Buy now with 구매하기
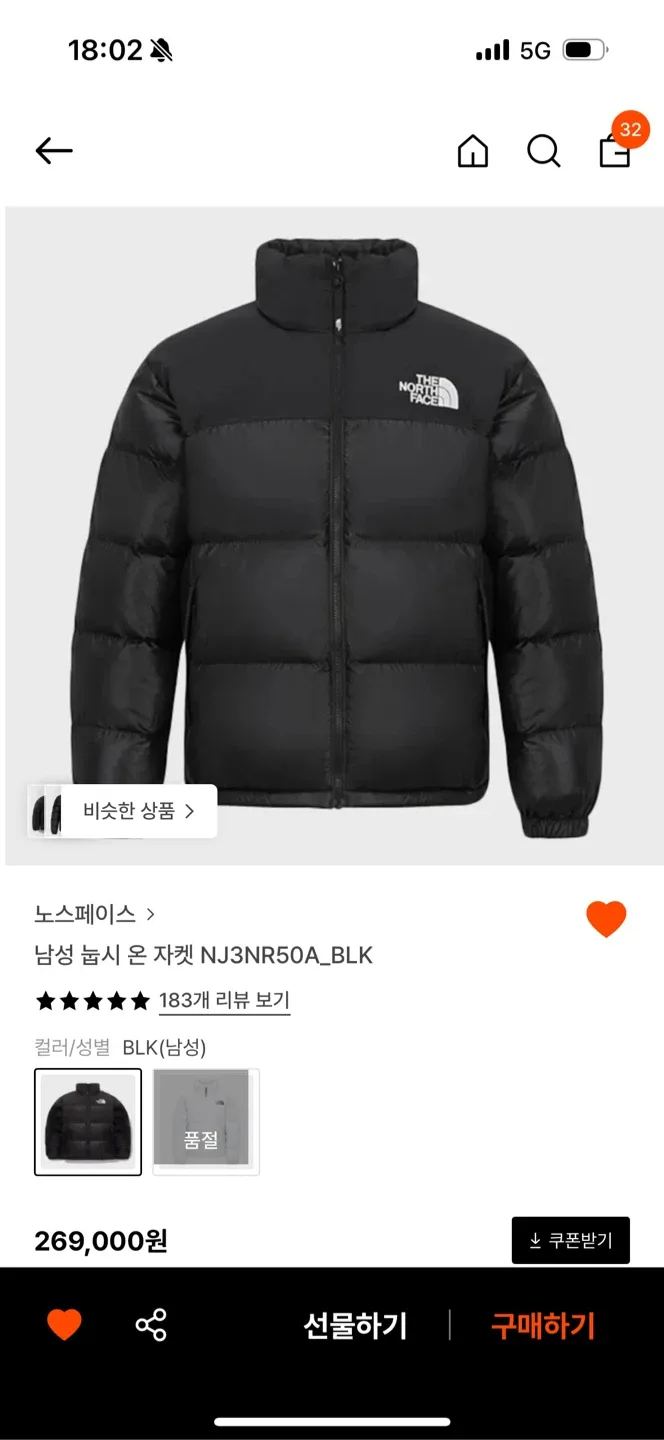Viewport: 664px width, 1440px height. (542, 1326)
